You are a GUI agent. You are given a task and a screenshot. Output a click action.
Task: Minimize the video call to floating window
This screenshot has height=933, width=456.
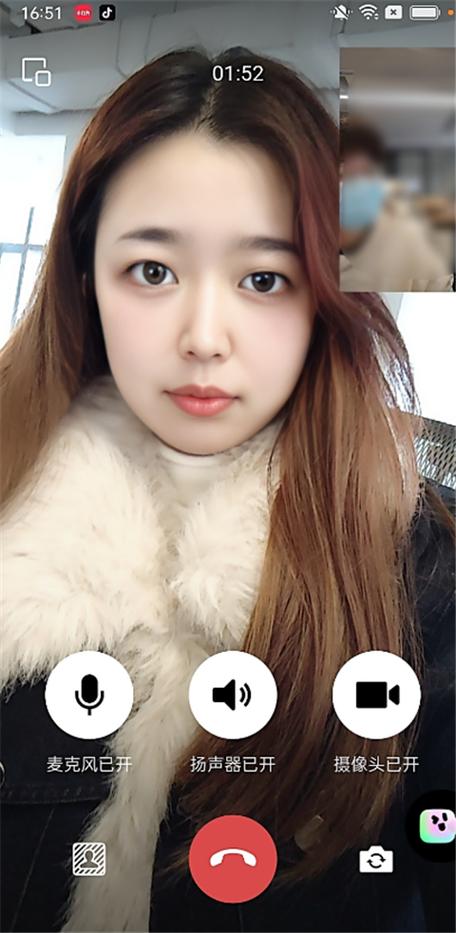tap(36, 72)
